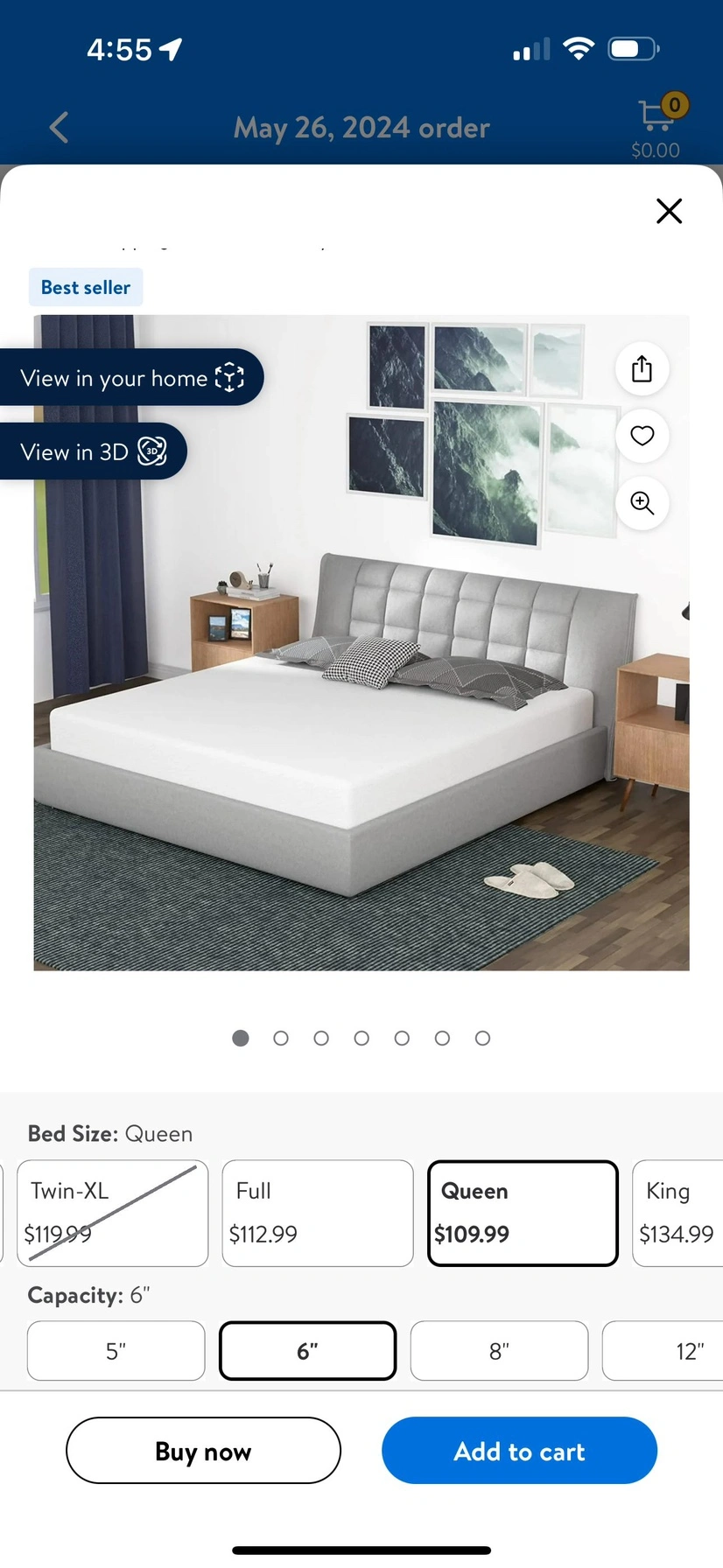Pick the Twin-XL size option
723x1568 pixels.
[x=112, y=1213]
